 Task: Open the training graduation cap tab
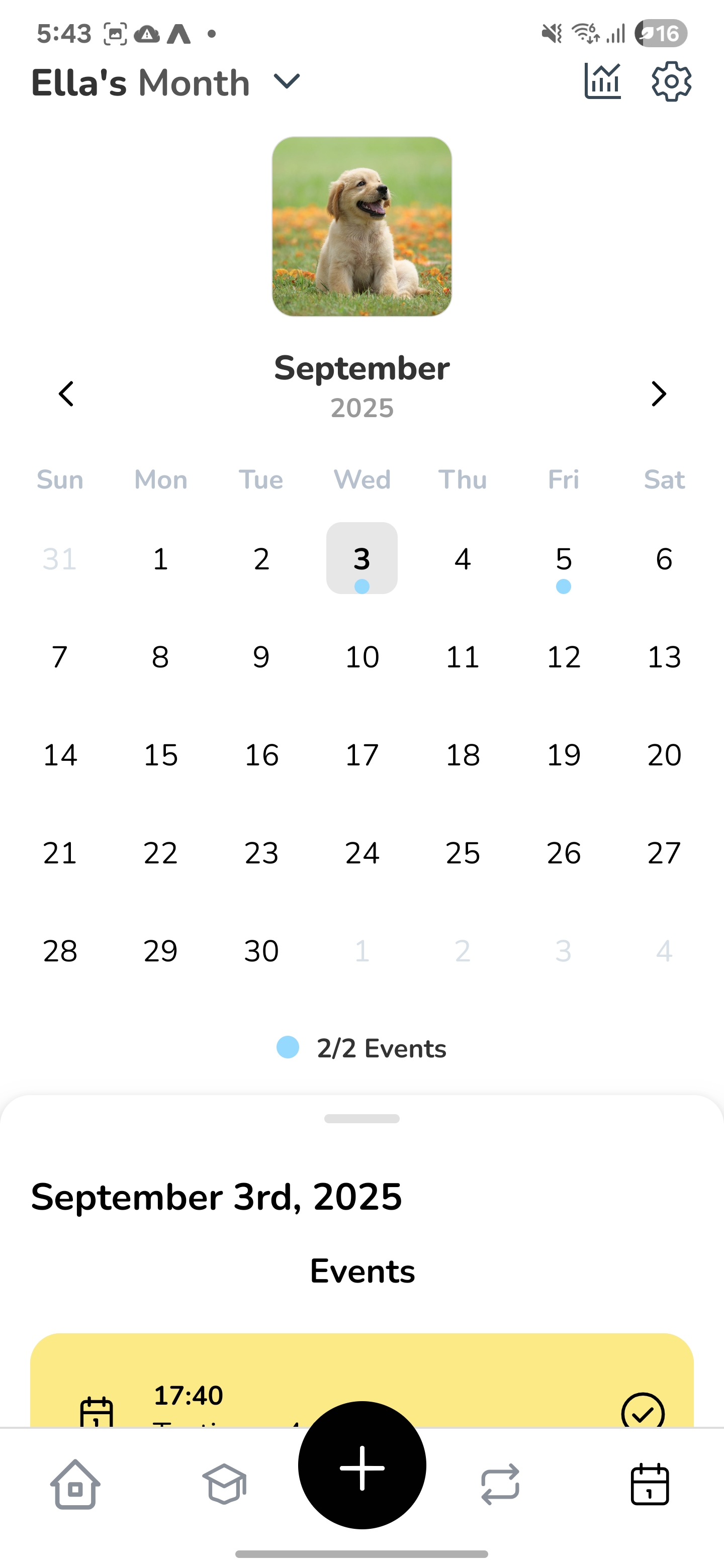tap(224, 1484)
